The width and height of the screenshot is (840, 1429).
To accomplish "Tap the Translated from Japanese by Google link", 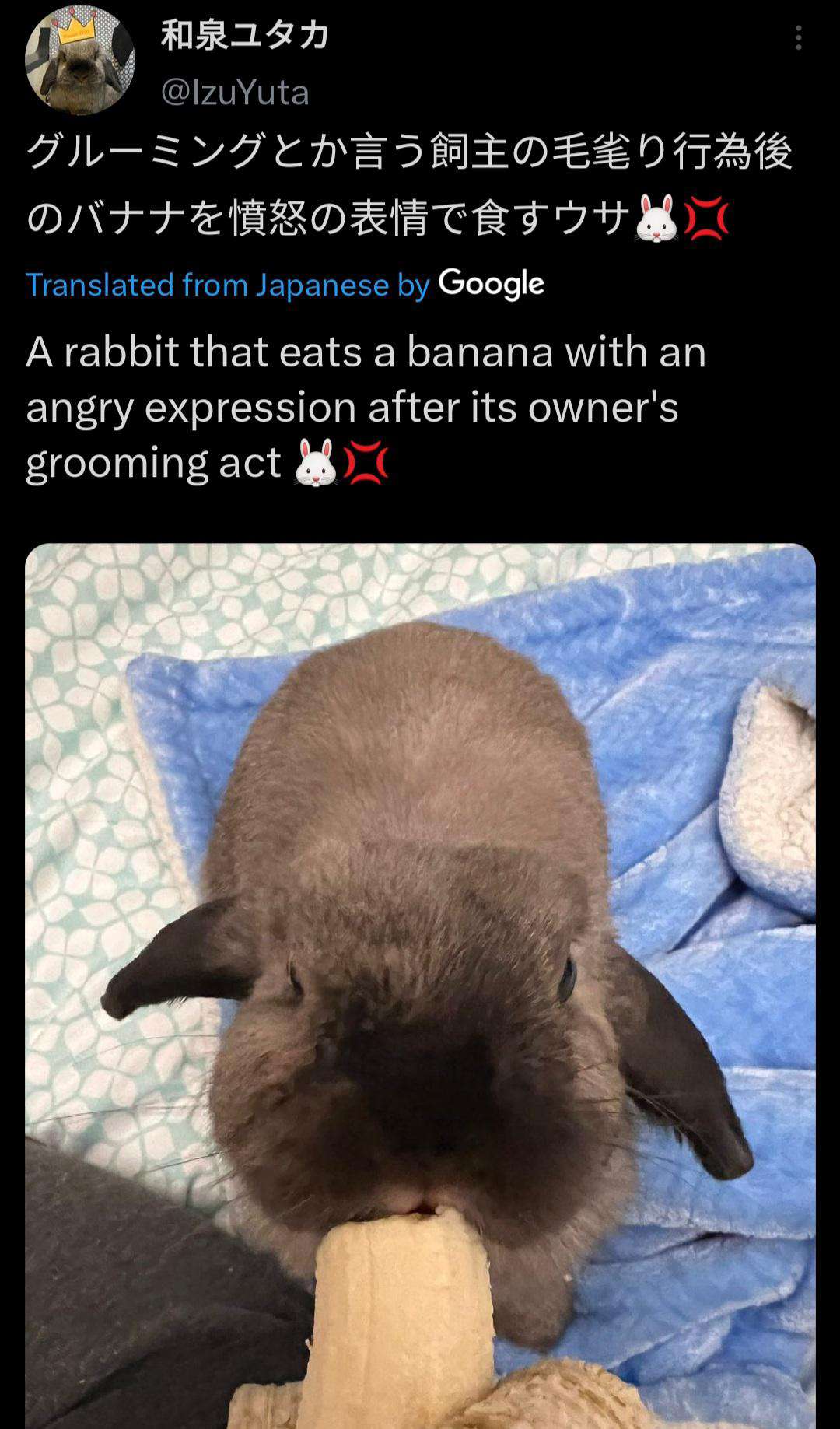I will [285, 285].
